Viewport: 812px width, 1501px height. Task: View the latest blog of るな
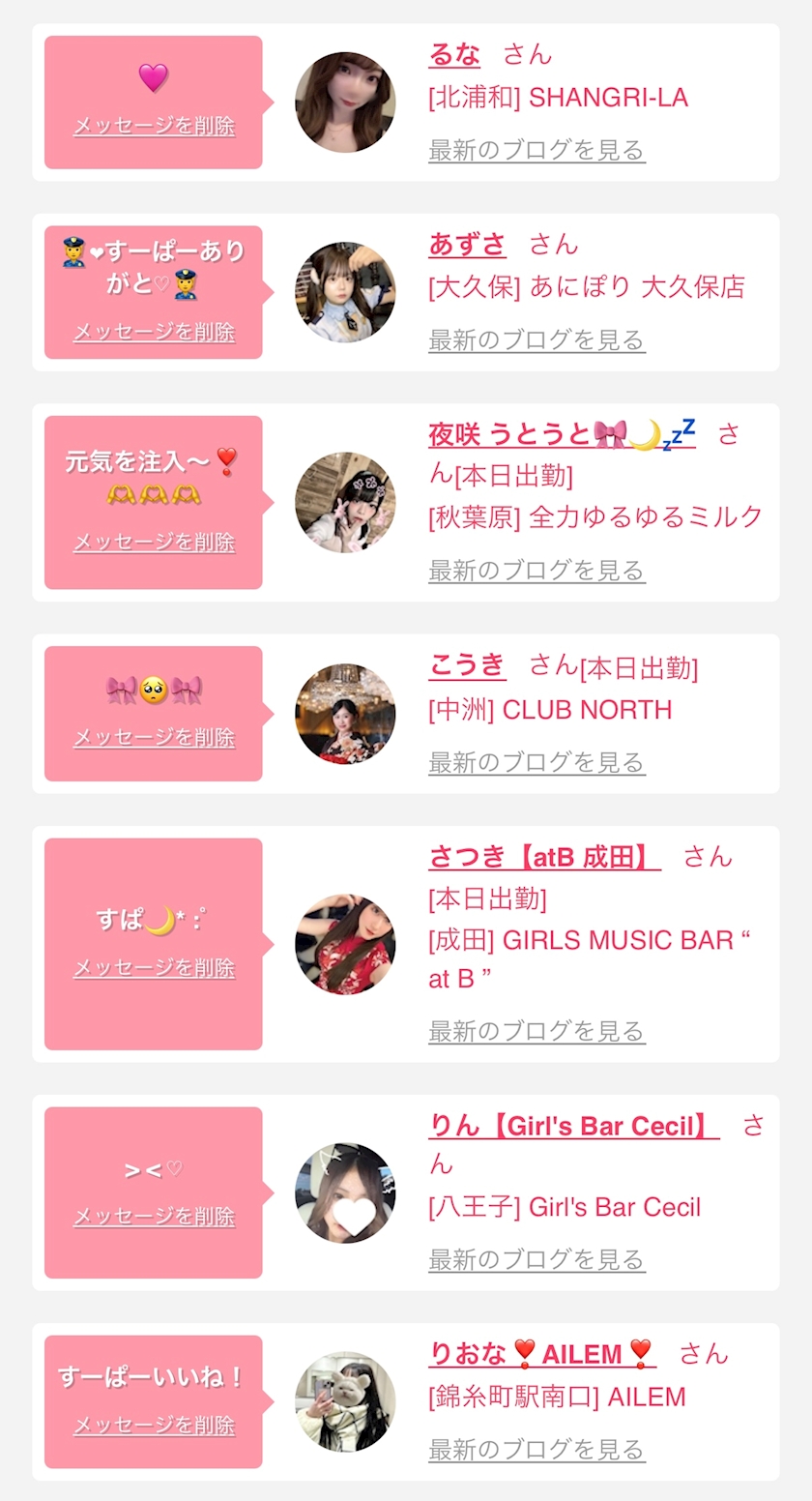coord(536,150)
